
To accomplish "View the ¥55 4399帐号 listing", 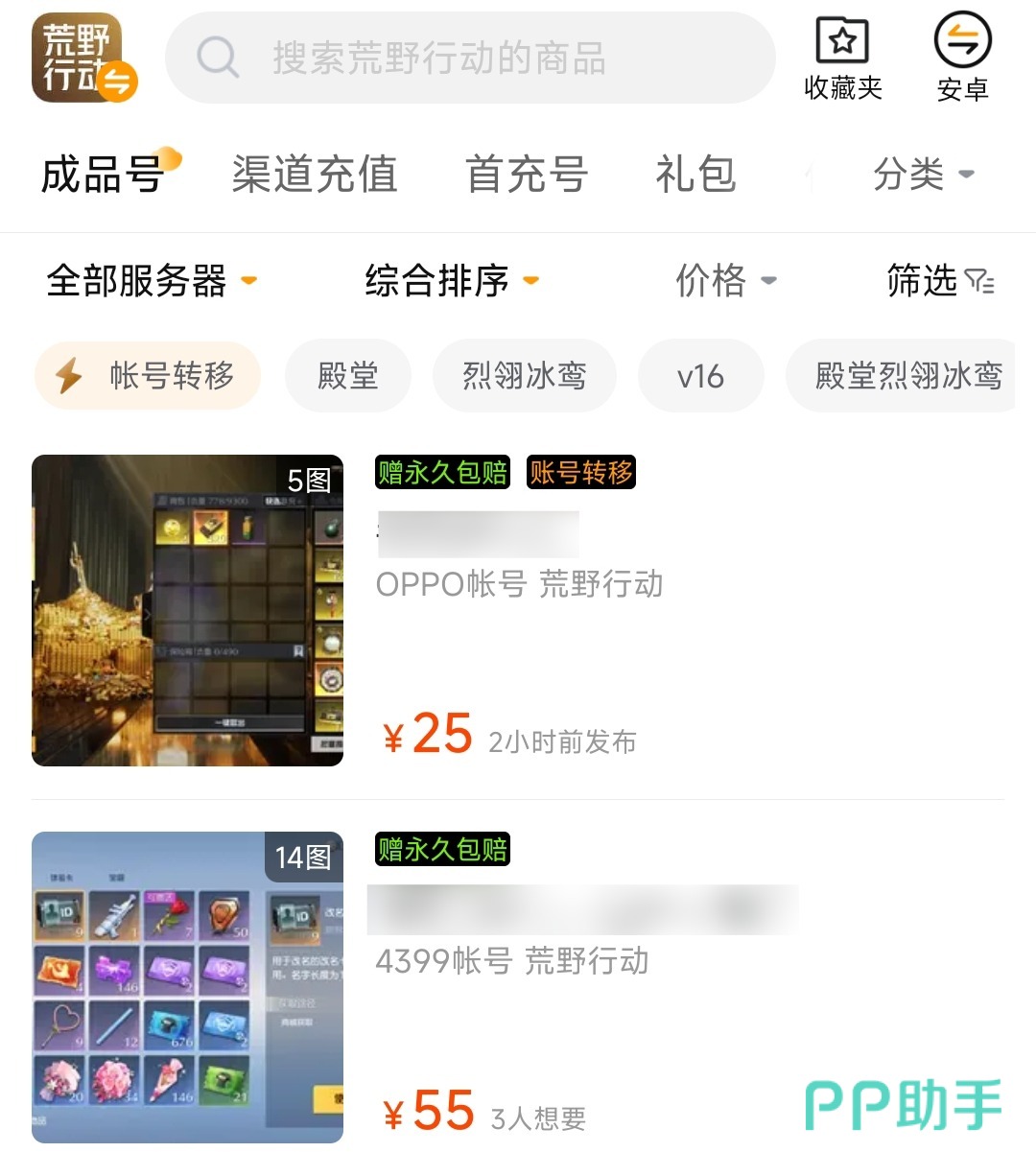I will tap(518, 988).
